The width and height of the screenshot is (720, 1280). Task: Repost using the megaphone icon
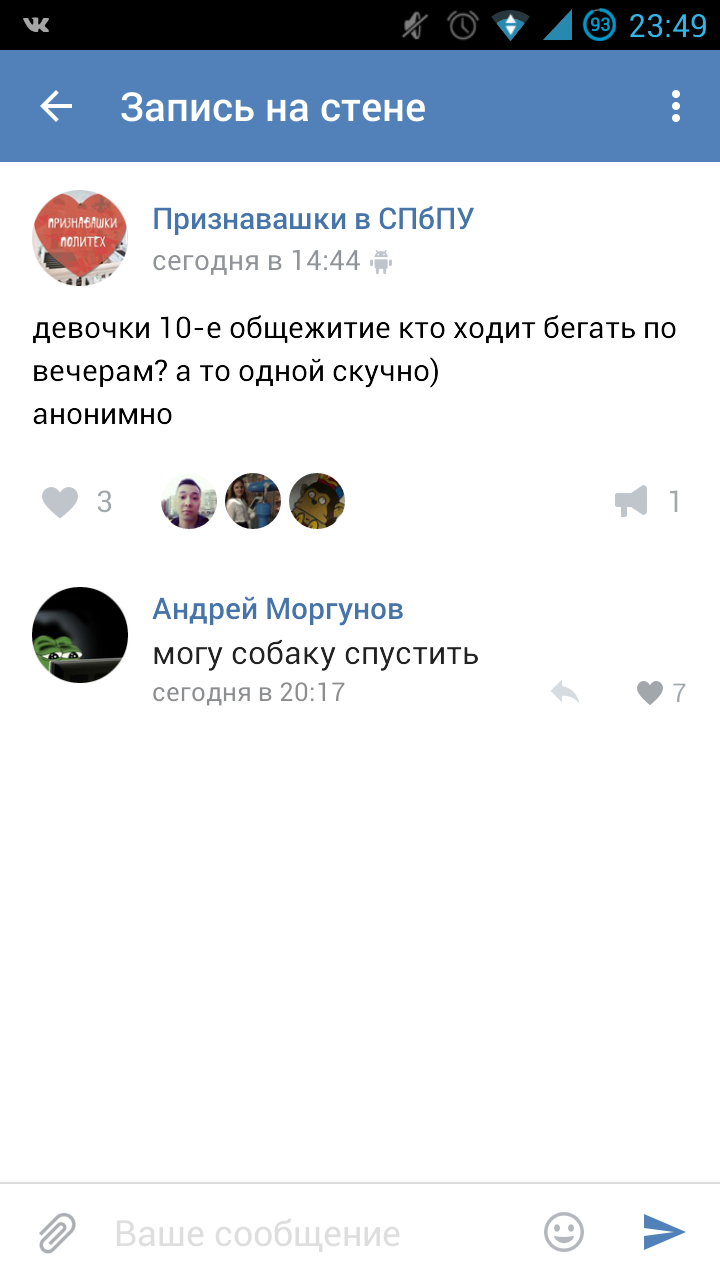[632, 502]
